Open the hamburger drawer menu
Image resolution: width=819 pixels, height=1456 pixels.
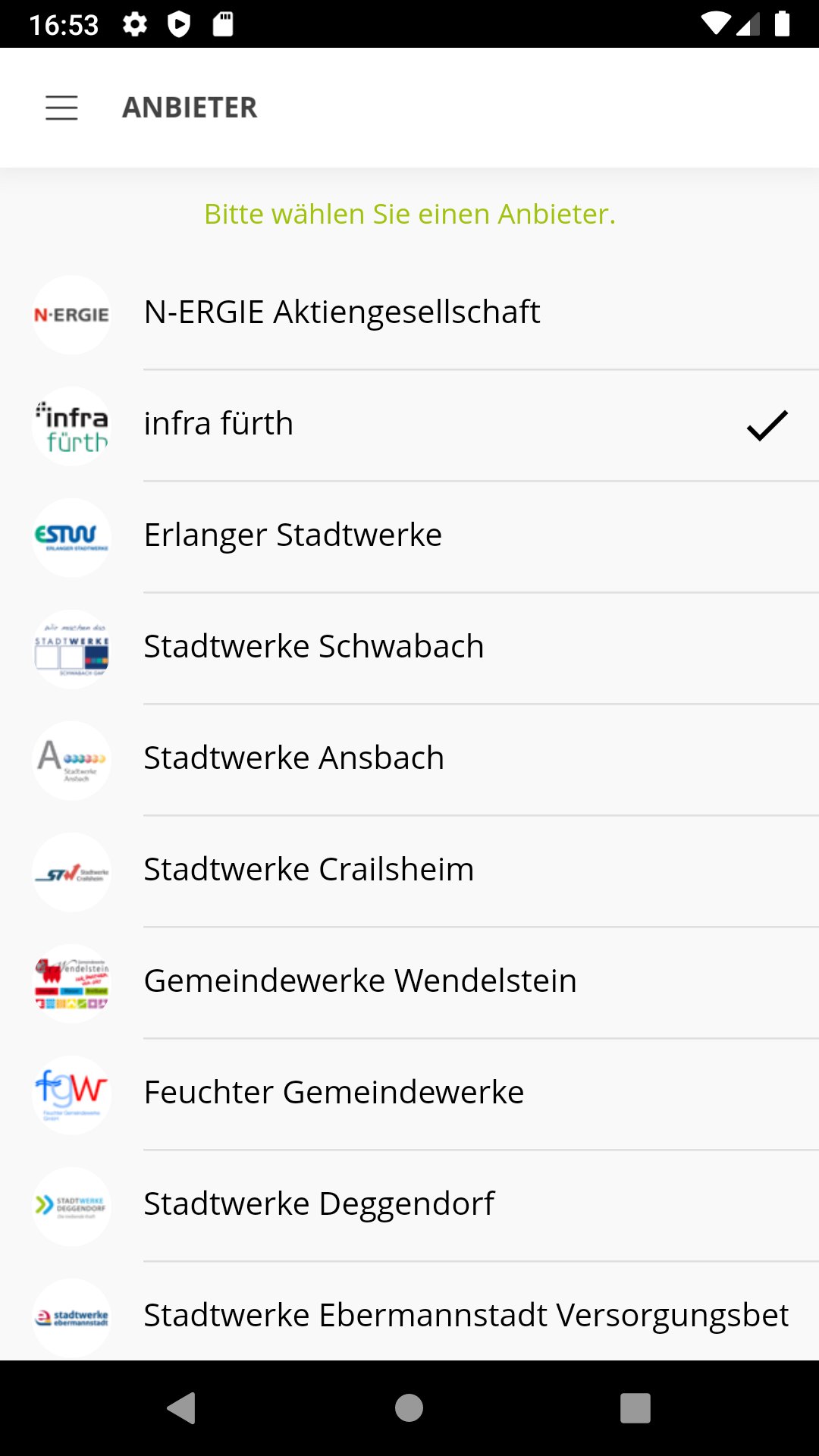click(61, 108)
